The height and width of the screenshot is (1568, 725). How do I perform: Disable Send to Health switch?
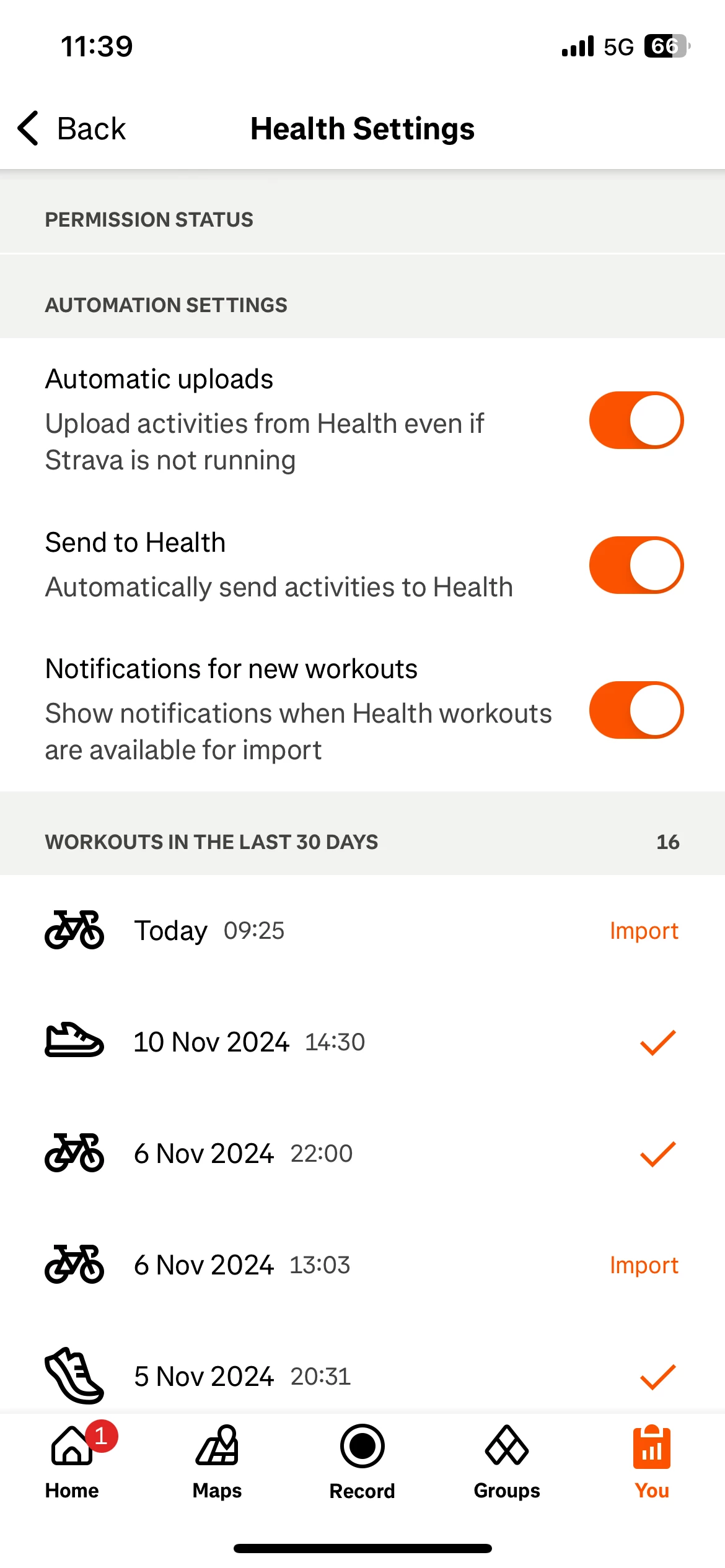[x=636, y=565]
